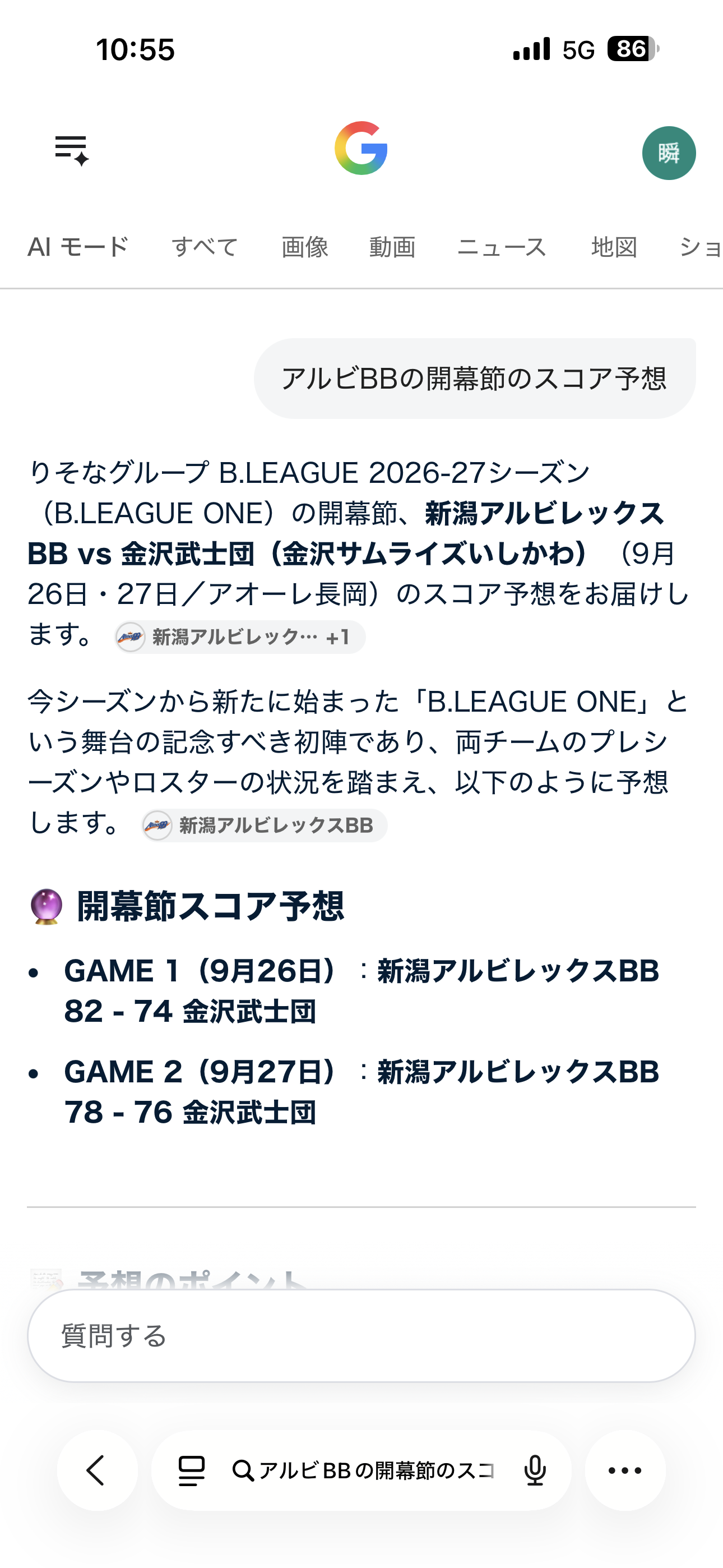
Task: Tap the address bar search text
Action: click(x=363, y=1470)
